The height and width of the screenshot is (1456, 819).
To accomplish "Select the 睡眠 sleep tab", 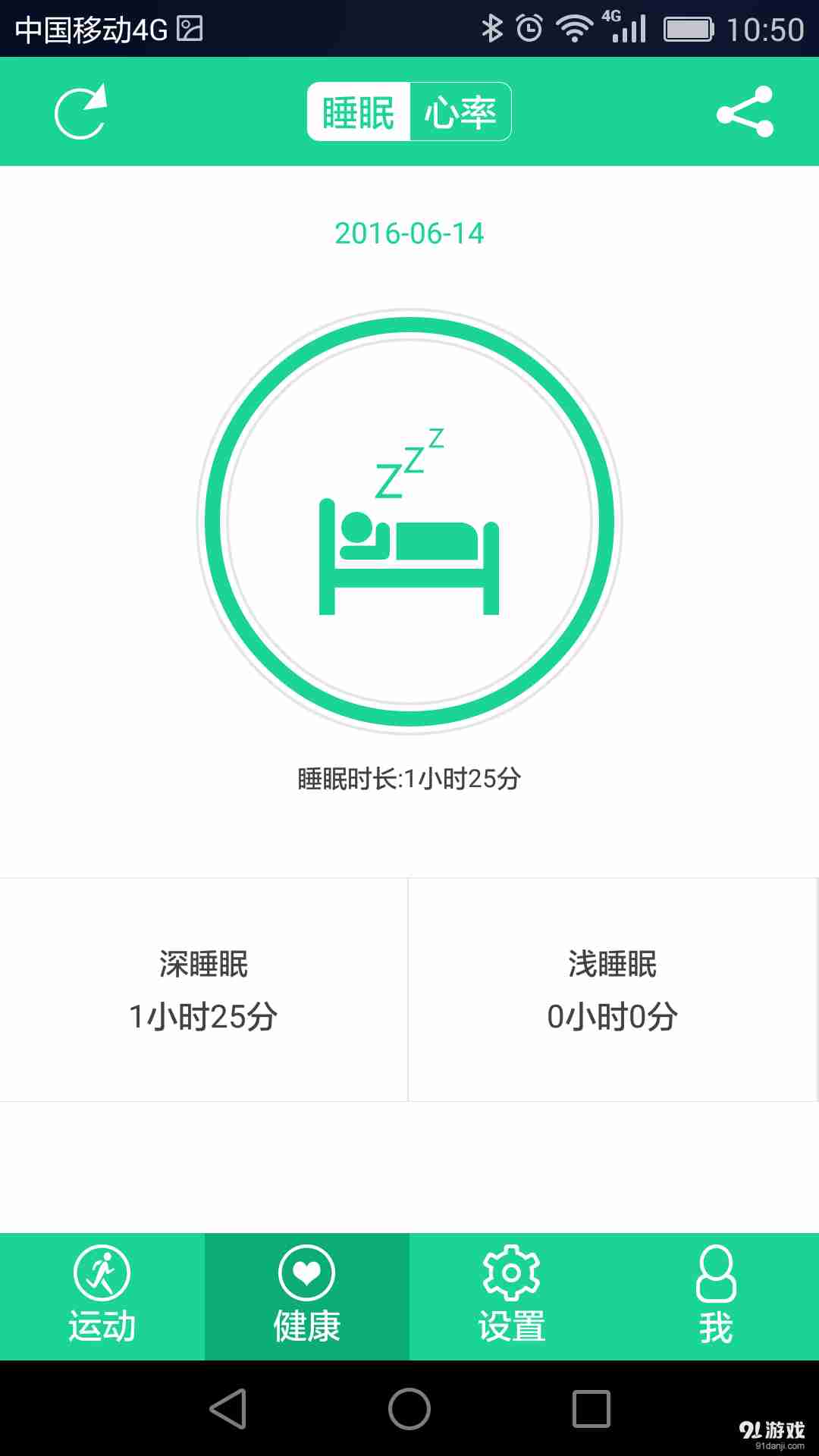I will [x=358, y=111].
